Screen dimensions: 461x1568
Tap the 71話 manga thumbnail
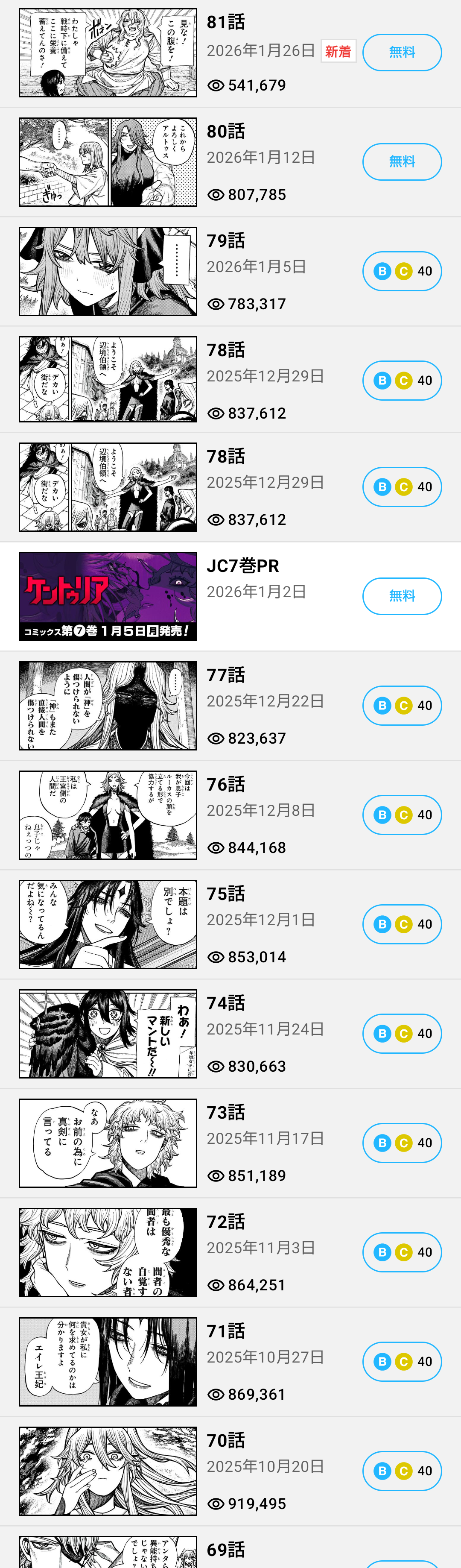(108, 1362)
